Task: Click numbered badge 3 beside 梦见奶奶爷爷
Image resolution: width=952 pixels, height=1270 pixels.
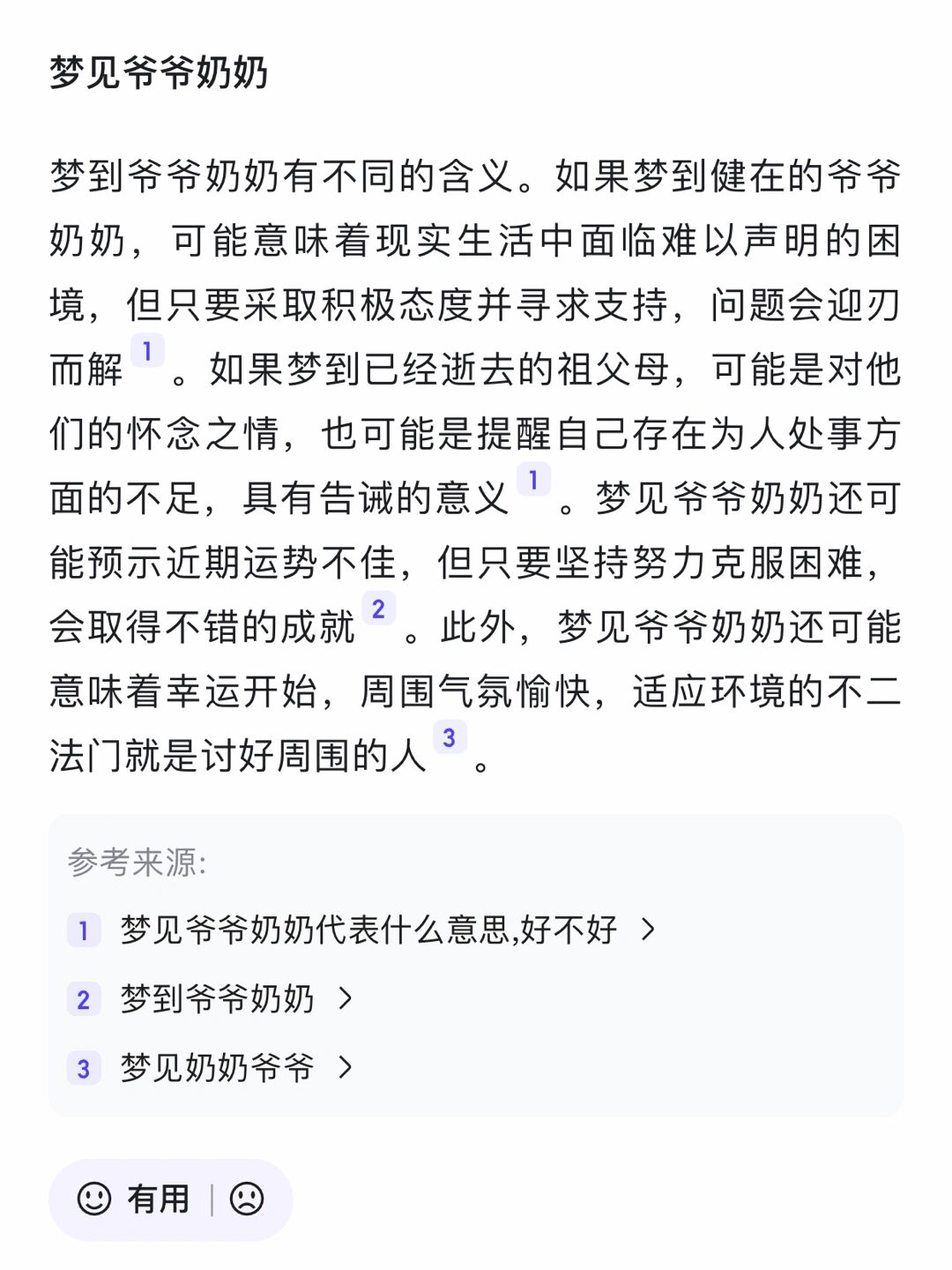Action: click(x=85, y=1069)
